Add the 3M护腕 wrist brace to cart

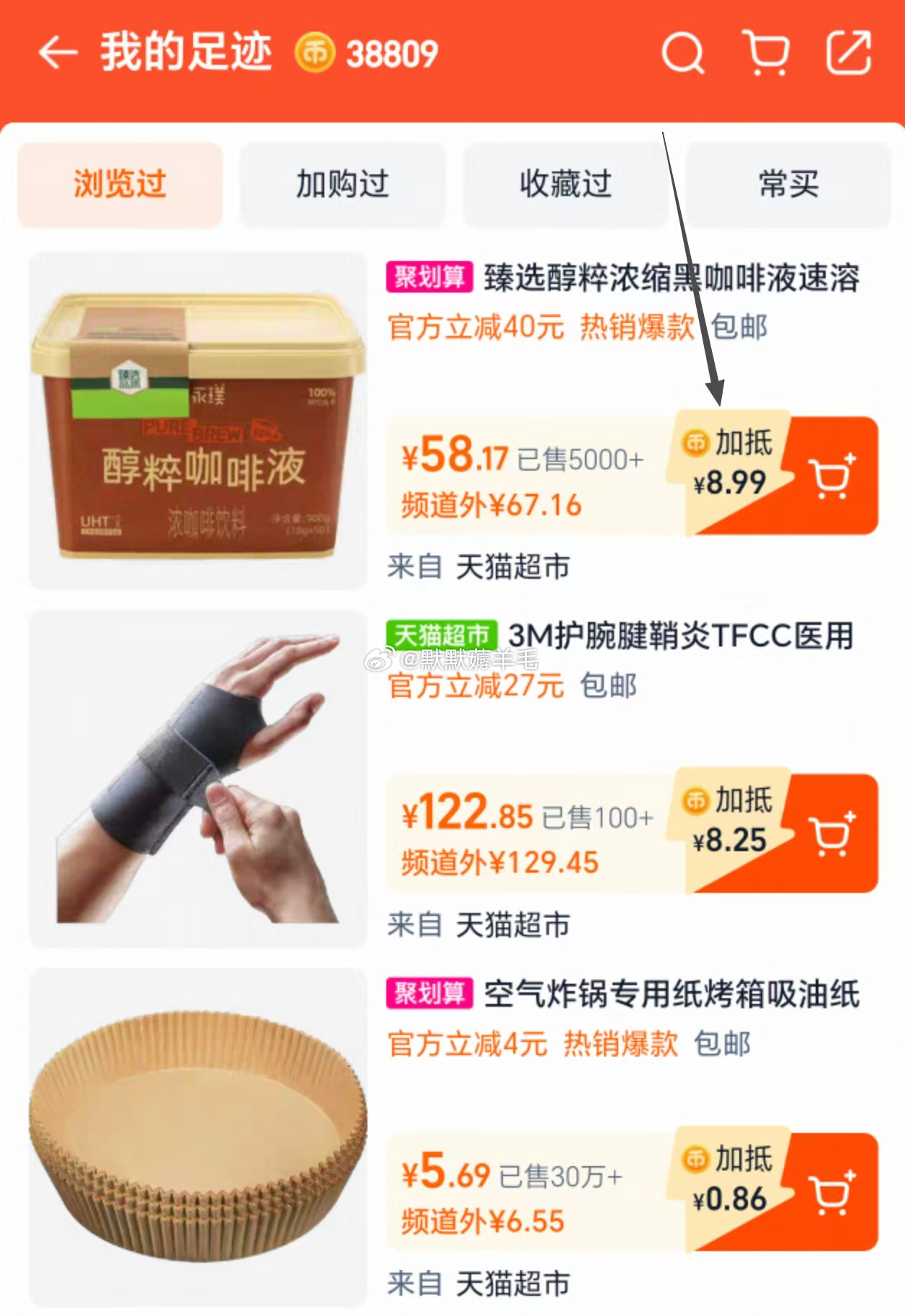click(833, 835)
